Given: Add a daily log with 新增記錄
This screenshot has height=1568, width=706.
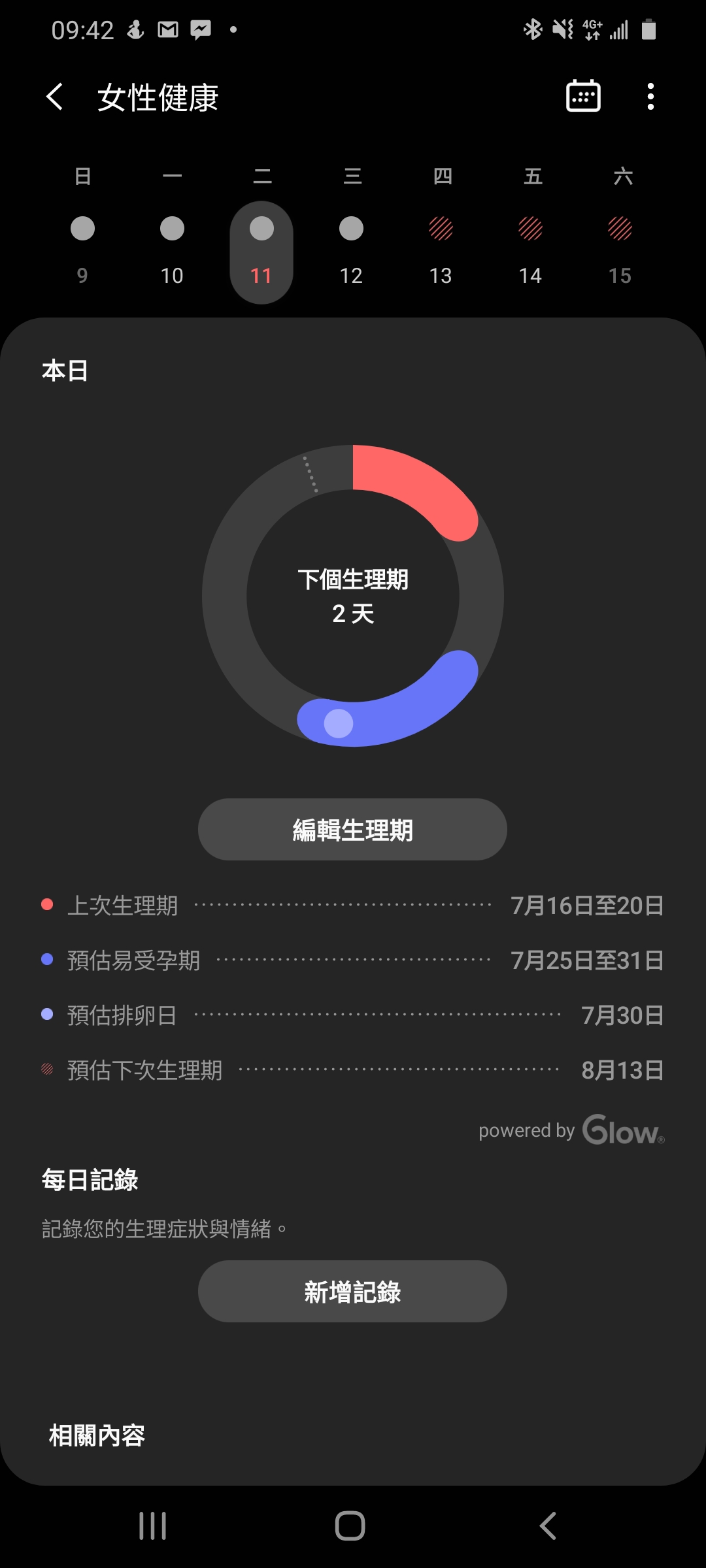Looking at the screenshot, I should coord(352,1291).
